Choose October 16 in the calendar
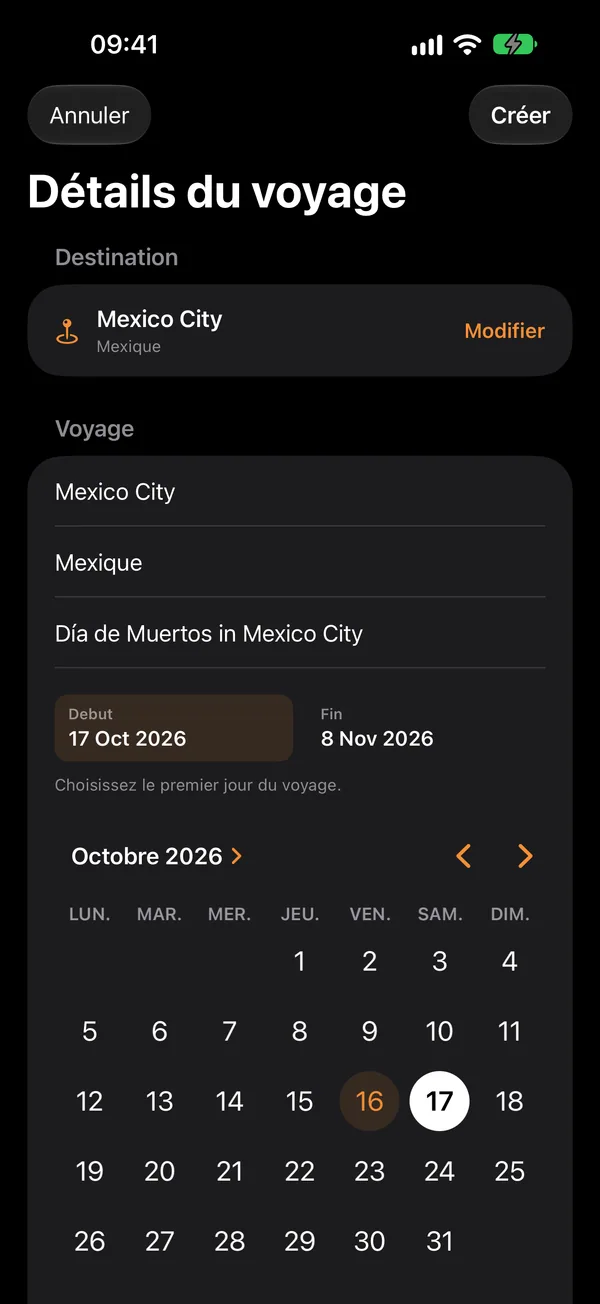The width and height of the screenshot is (600, 1304). coord(370,1101)
